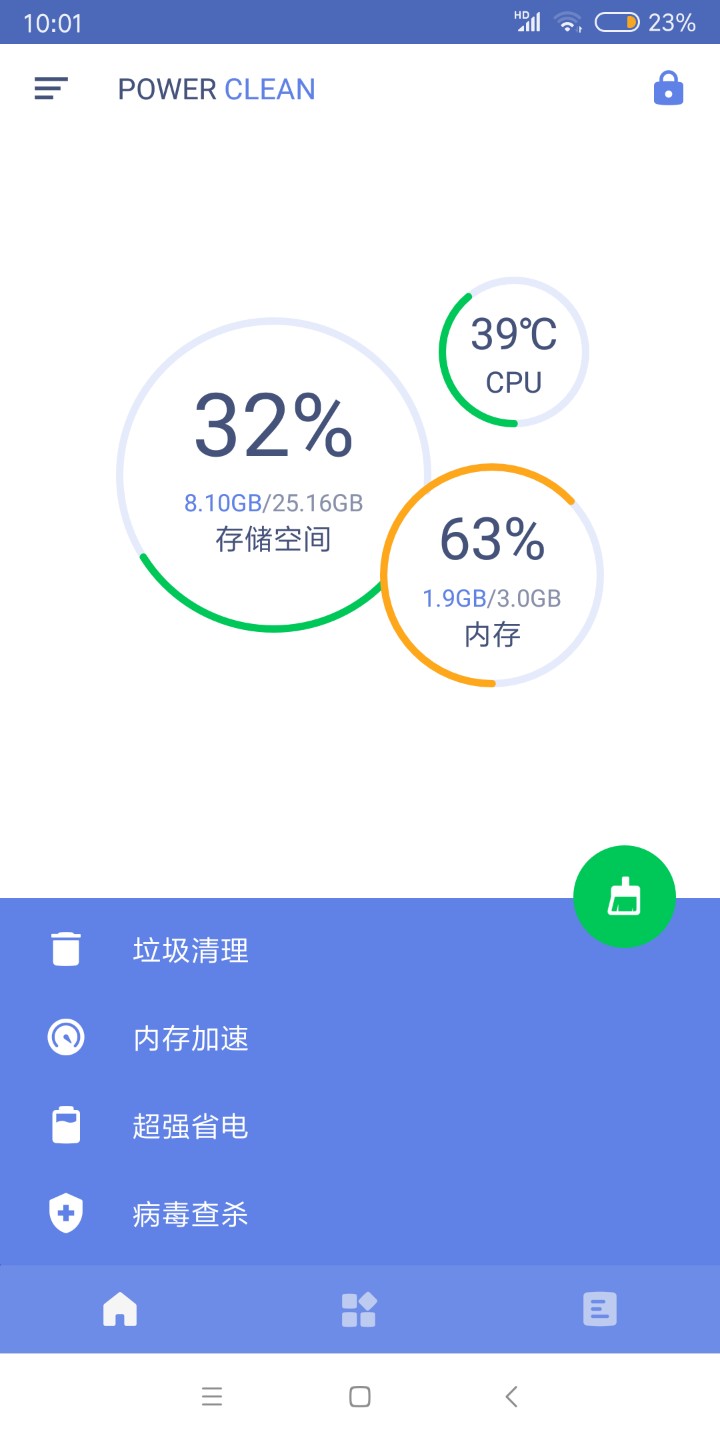Switch to the toolbox grid tab
This screenshot has width=720, height=1440.
pos(359,1309)
